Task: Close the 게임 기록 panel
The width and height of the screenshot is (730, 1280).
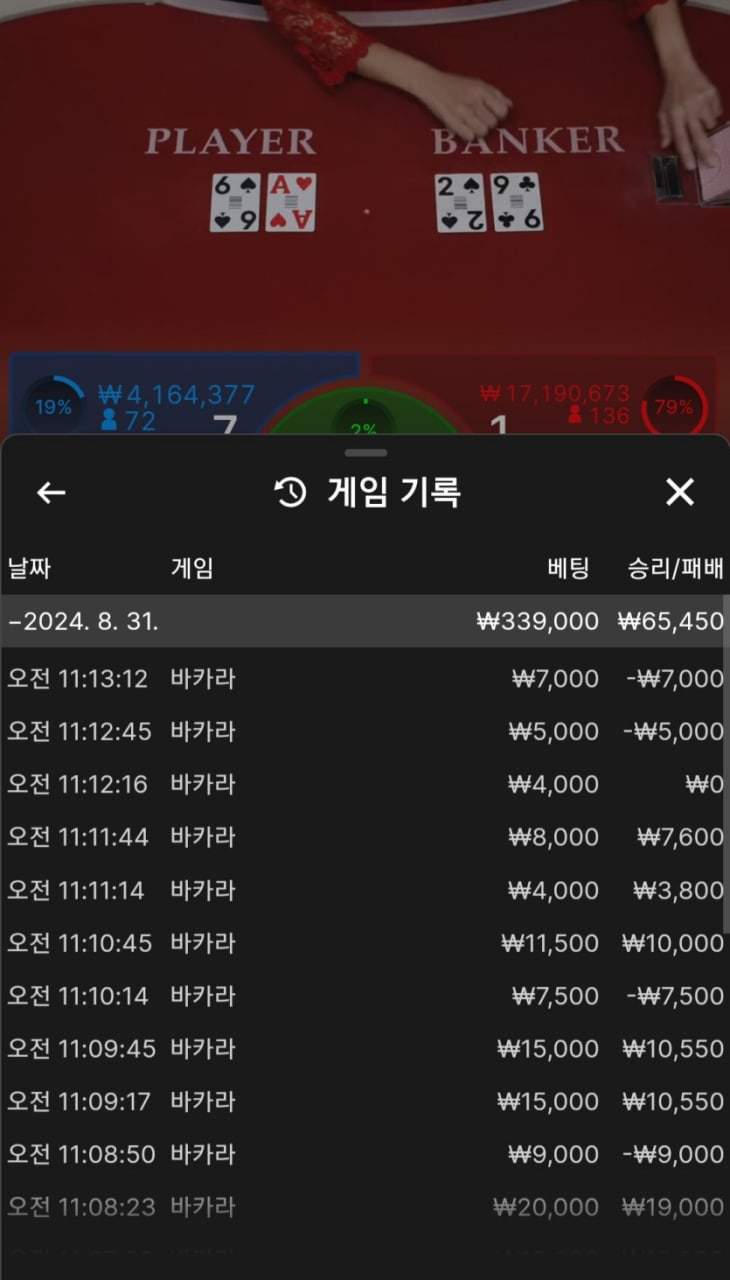Action: pyautogui.click(x=680, y=492)
